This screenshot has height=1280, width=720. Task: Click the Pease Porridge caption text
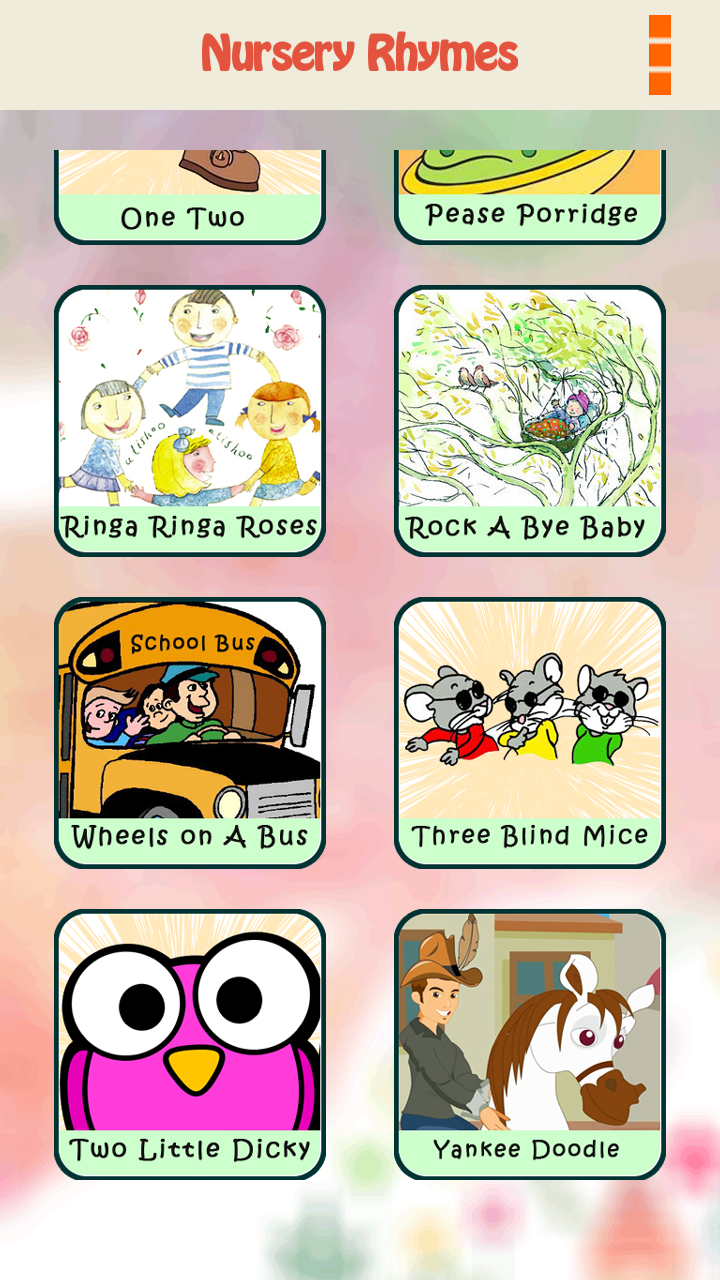[x=530, y=213]
